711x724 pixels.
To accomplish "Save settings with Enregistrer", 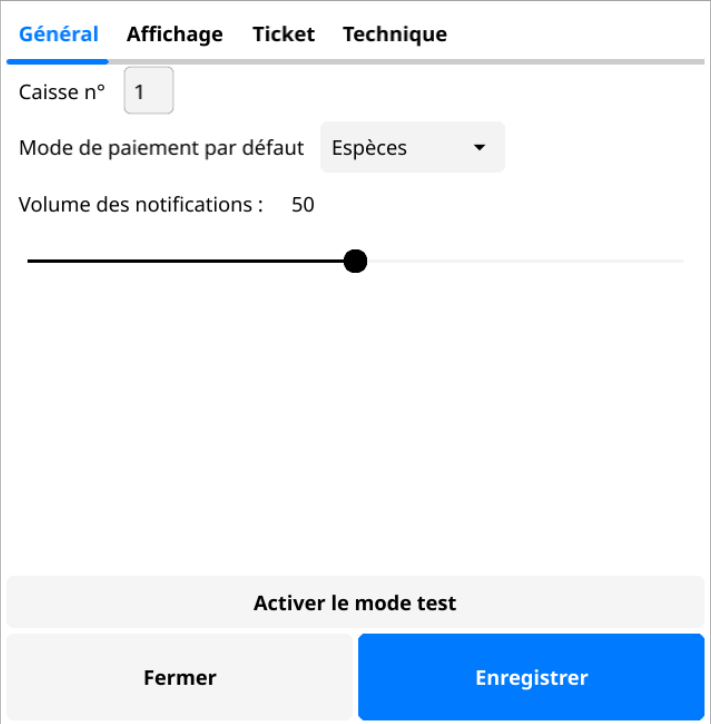I will tap(531, 677).
